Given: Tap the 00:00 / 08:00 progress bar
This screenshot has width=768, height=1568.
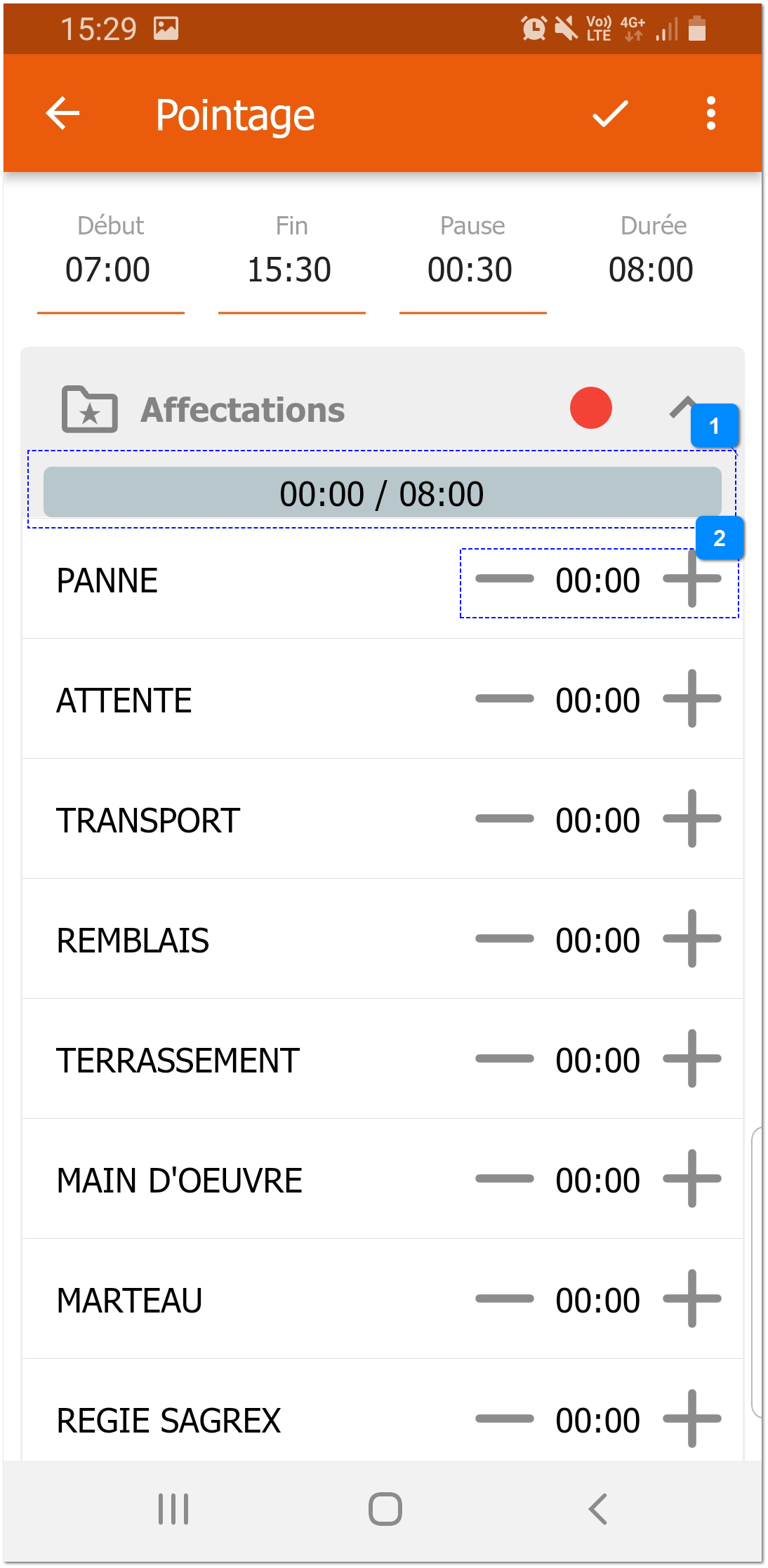Looking at the screenshot, I should click(383, 493).
